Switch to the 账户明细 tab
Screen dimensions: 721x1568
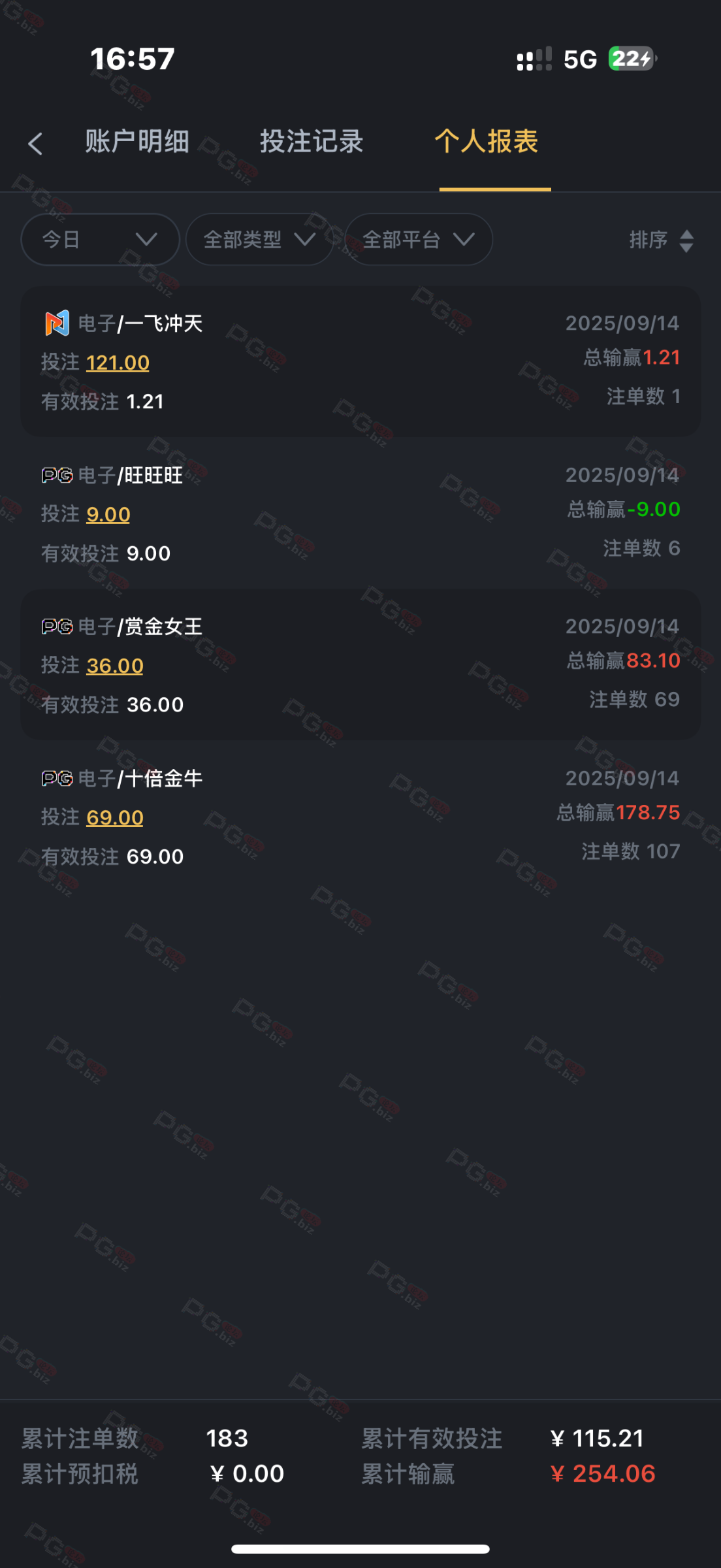[137, 142]
